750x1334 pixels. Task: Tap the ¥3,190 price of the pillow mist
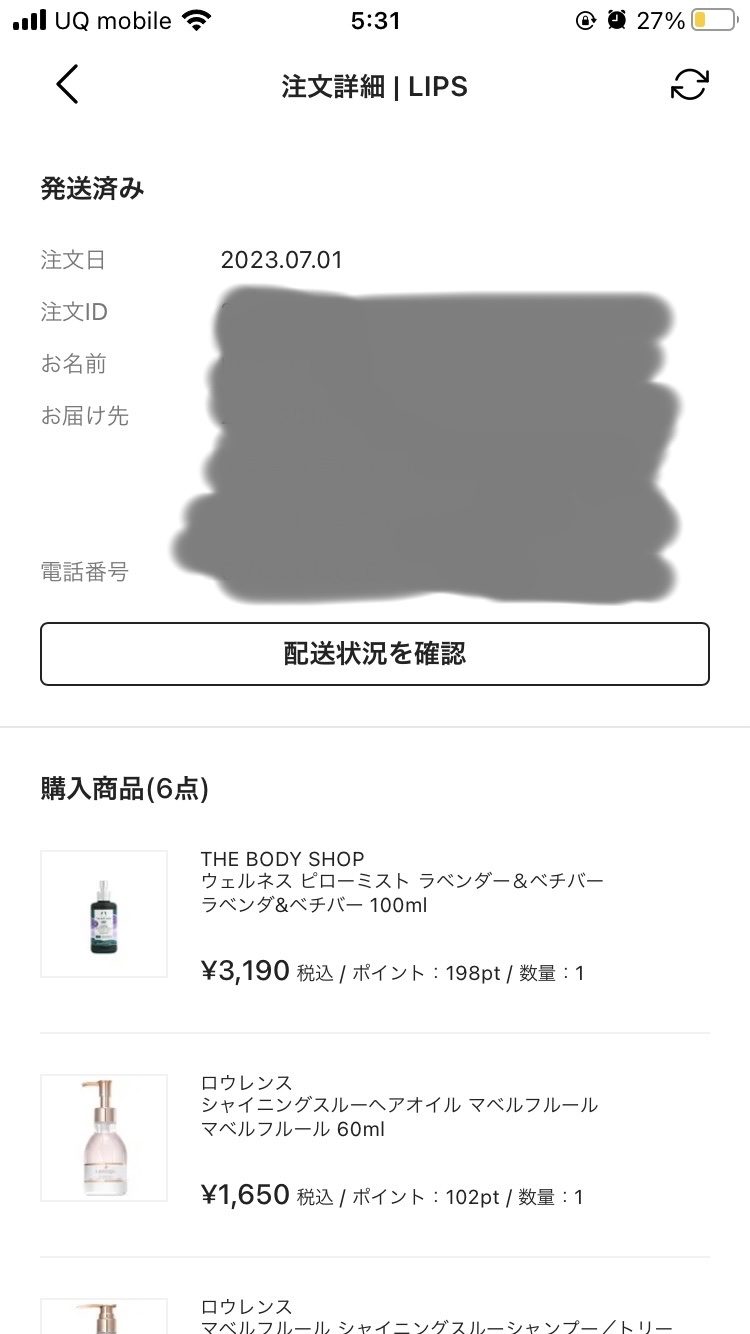245,970
